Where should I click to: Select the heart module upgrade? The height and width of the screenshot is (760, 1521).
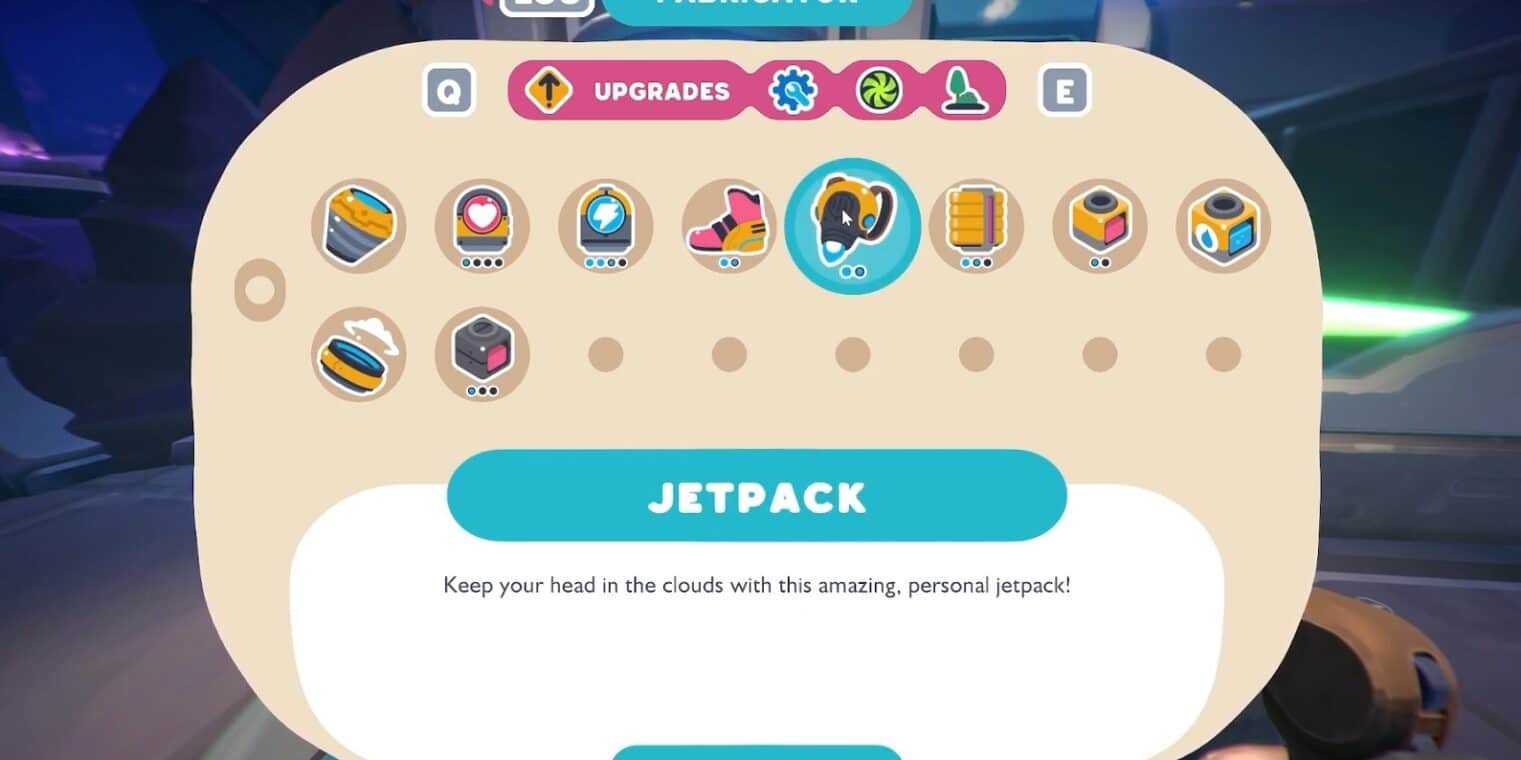coord(482,225)
